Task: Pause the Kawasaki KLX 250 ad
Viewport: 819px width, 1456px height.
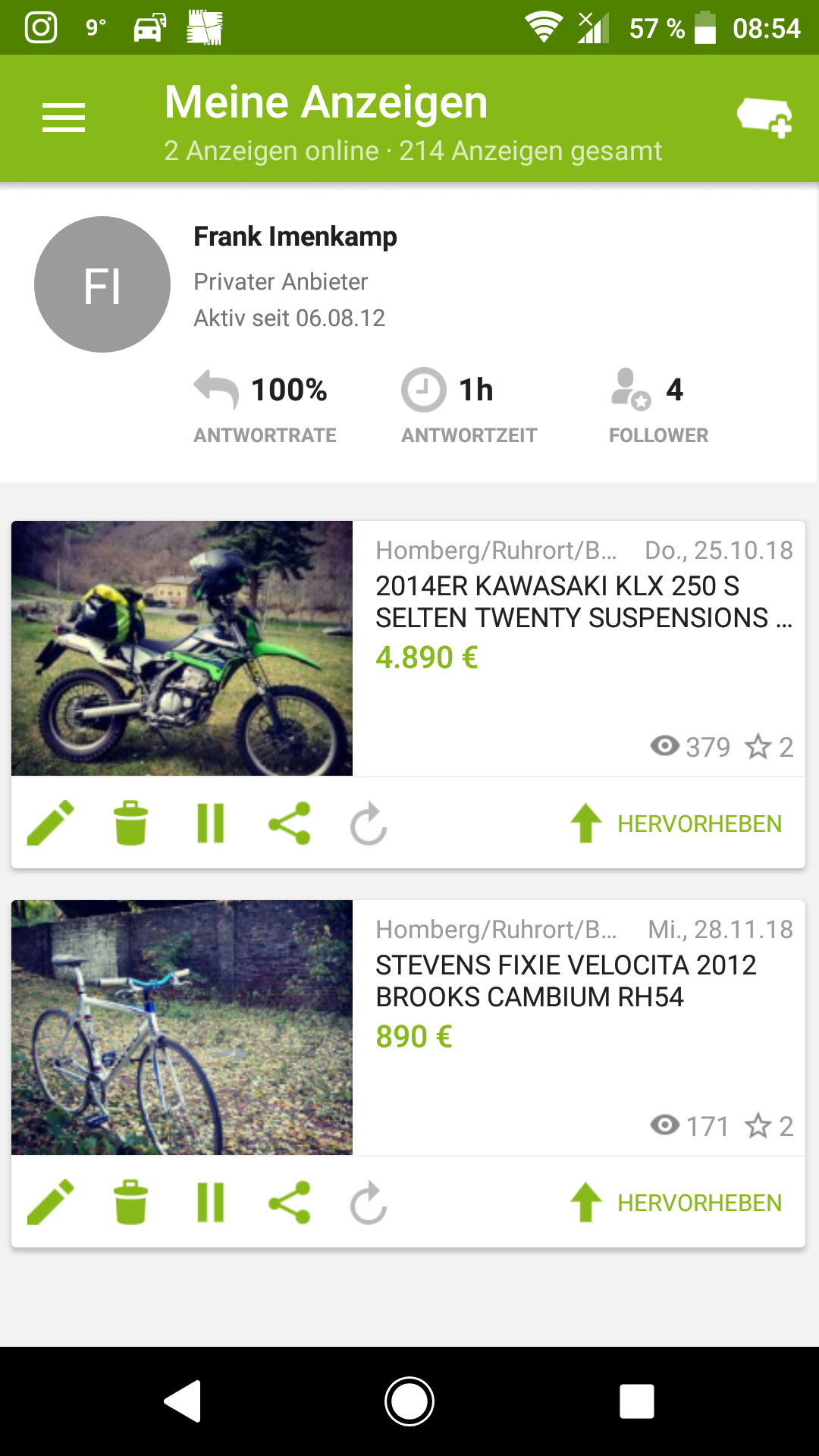Action: (x=210, y=823)
